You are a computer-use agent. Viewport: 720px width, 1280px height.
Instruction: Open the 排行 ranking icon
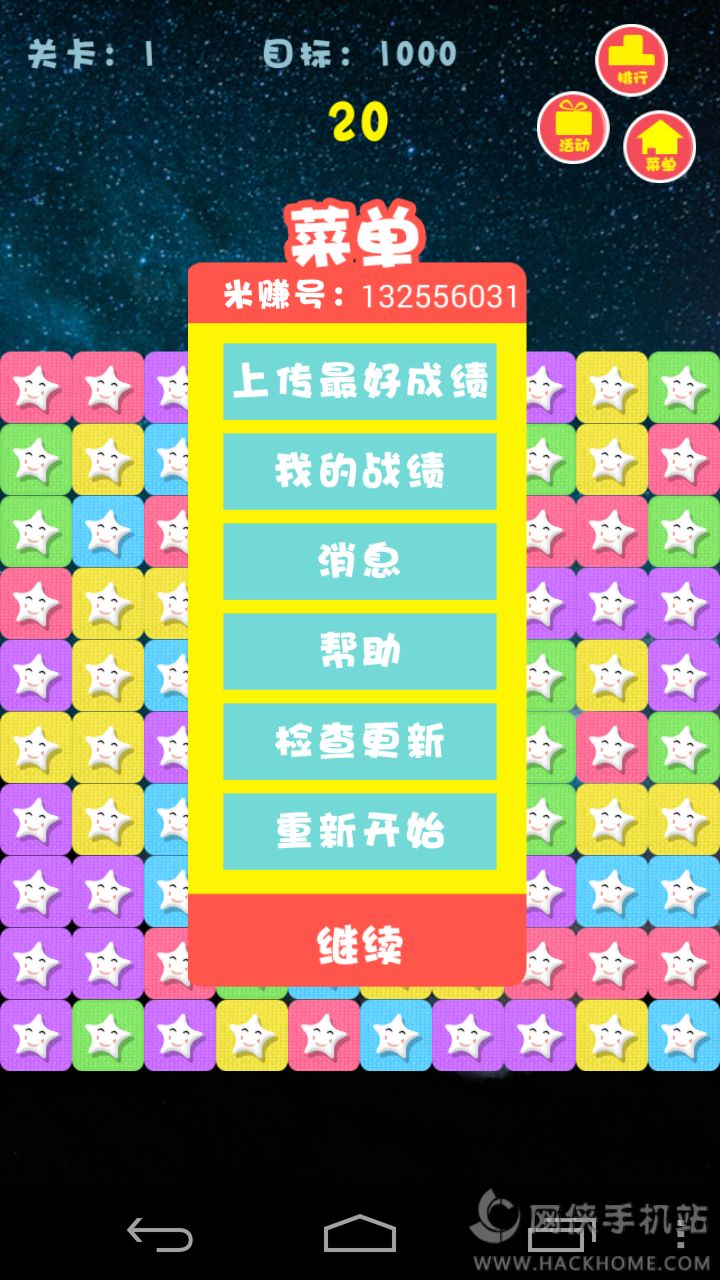point(631,60)
